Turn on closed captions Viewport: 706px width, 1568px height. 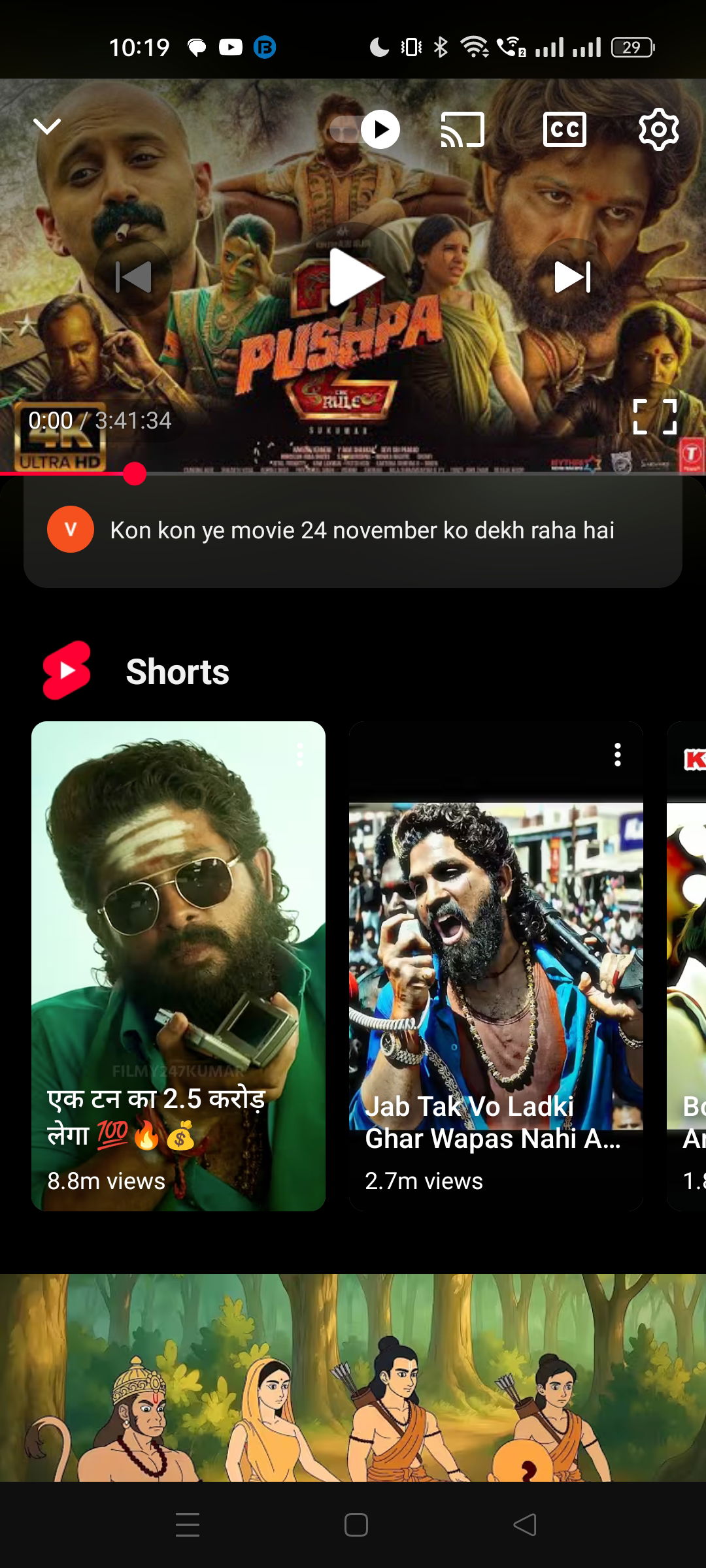[564, 129]
